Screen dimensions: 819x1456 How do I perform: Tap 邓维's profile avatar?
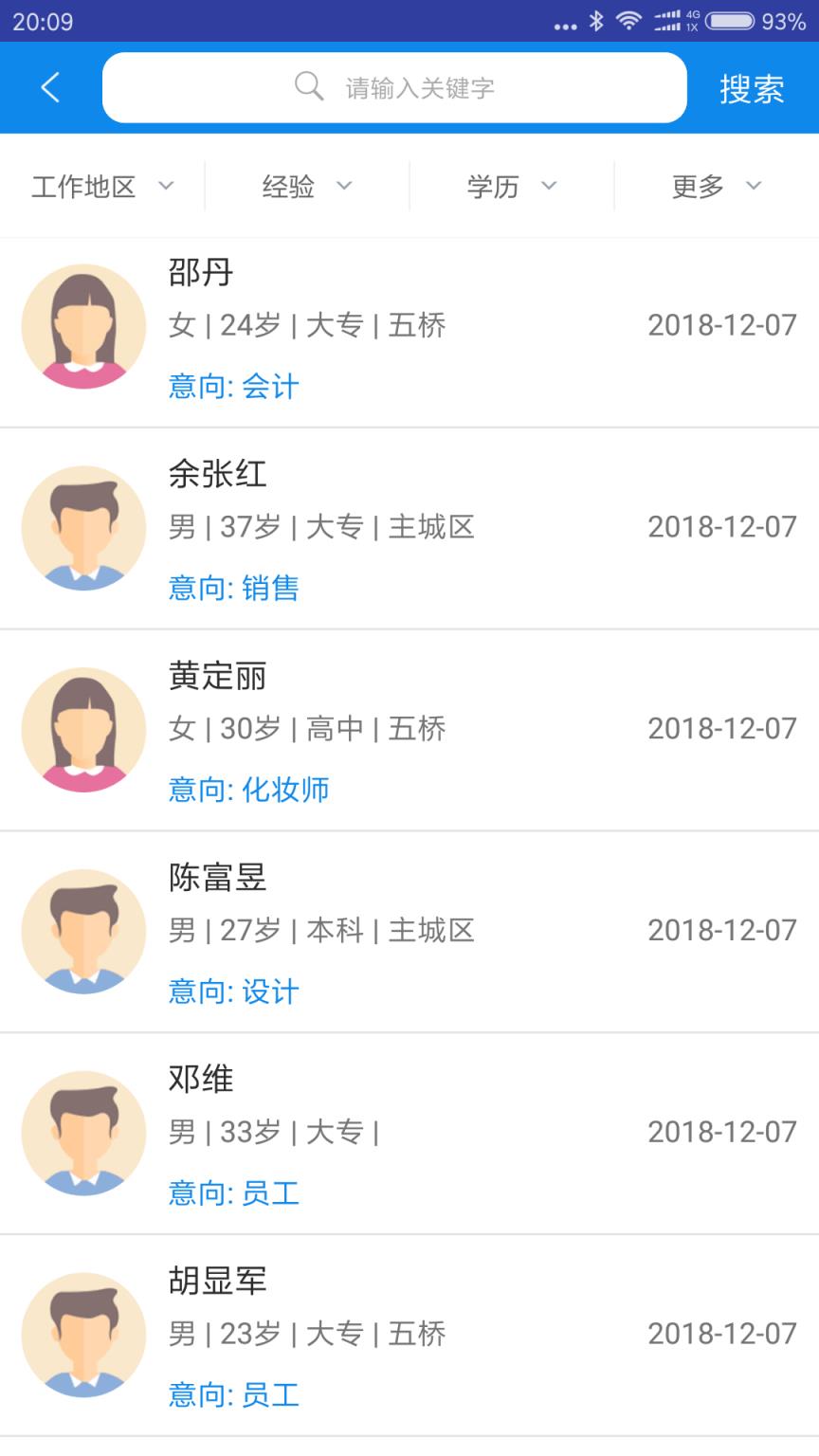(x=82, y=1134)
